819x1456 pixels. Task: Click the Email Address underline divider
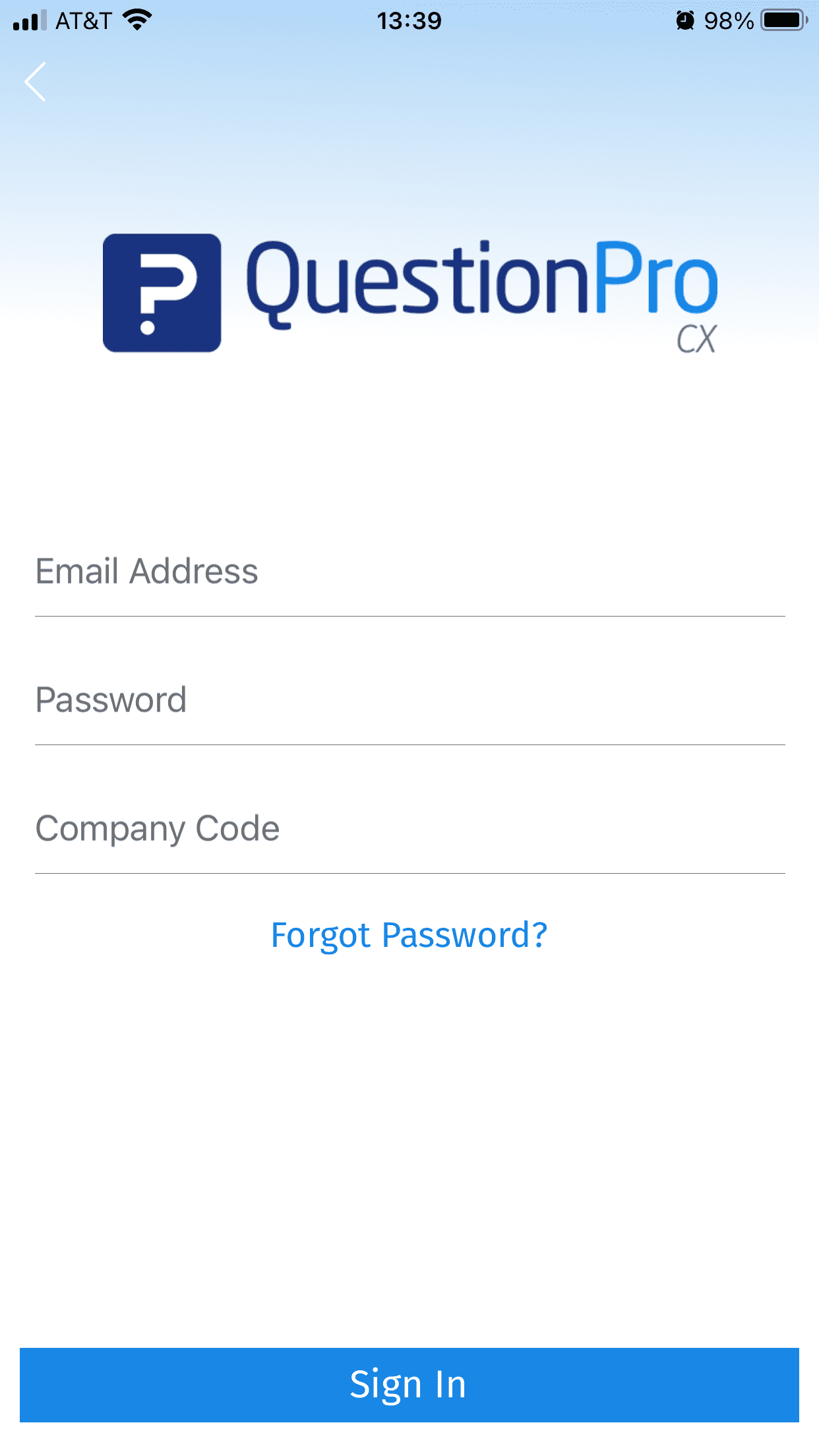[409, 616]
